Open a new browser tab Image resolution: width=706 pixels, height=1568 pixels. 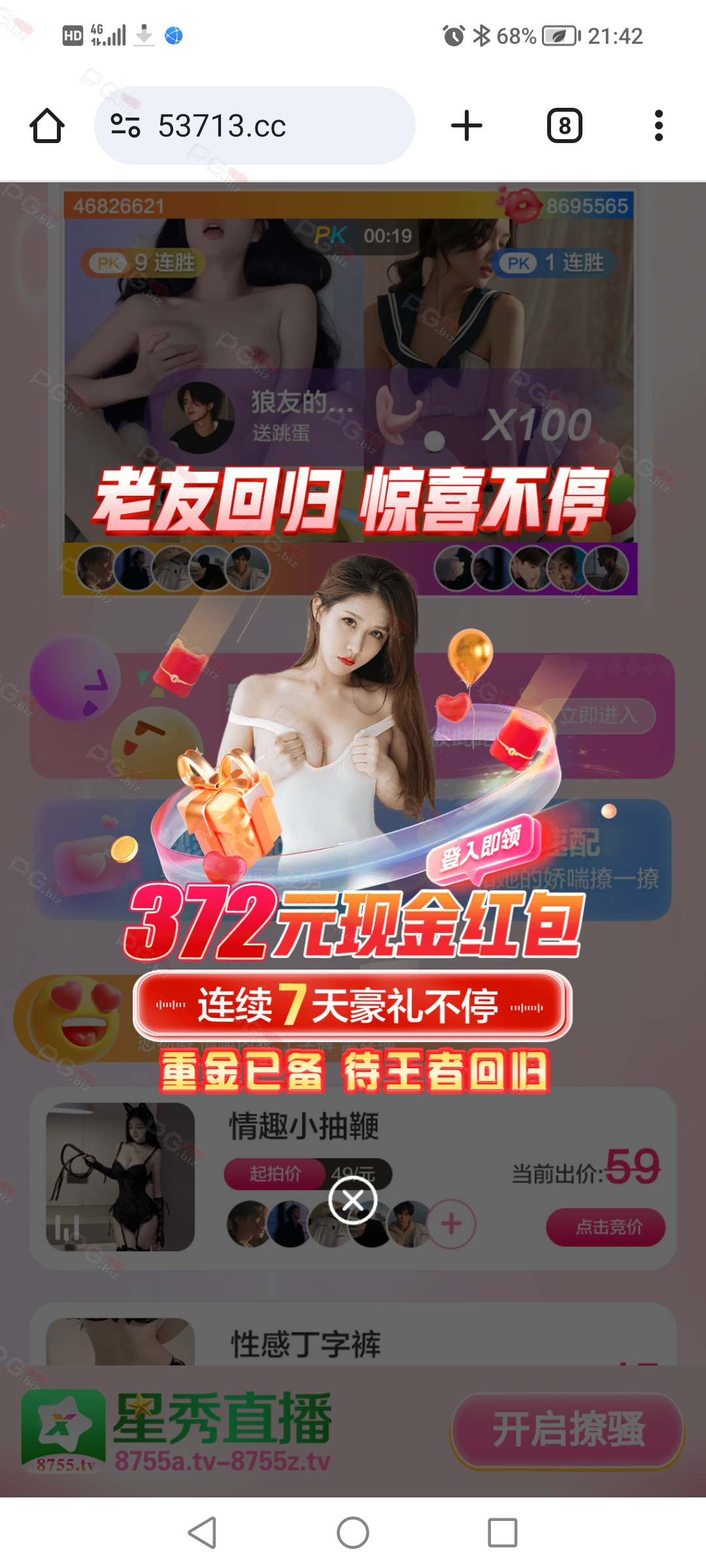click(x=467, y=125)
